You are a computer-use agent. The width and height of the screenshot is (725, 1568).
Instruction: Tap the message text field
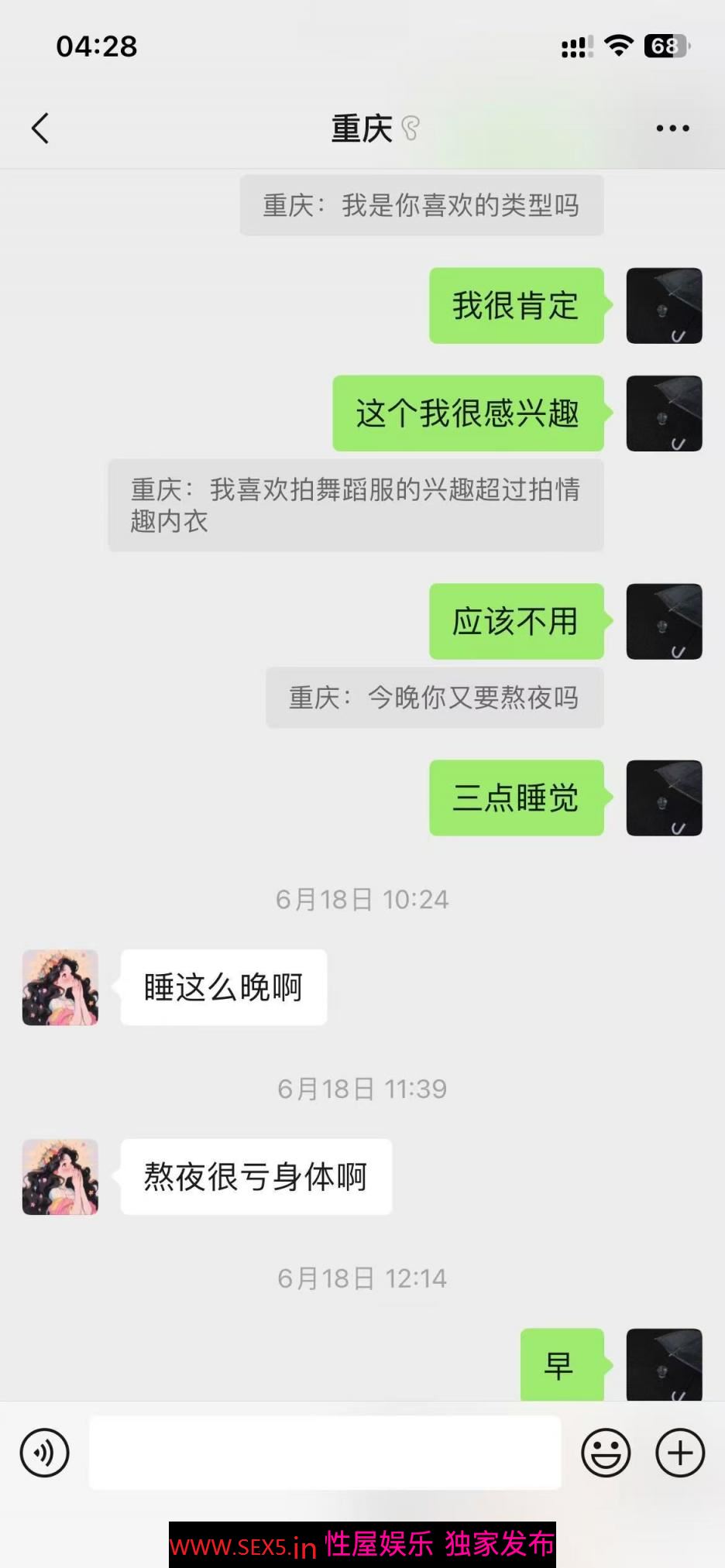pos(325,1453)
